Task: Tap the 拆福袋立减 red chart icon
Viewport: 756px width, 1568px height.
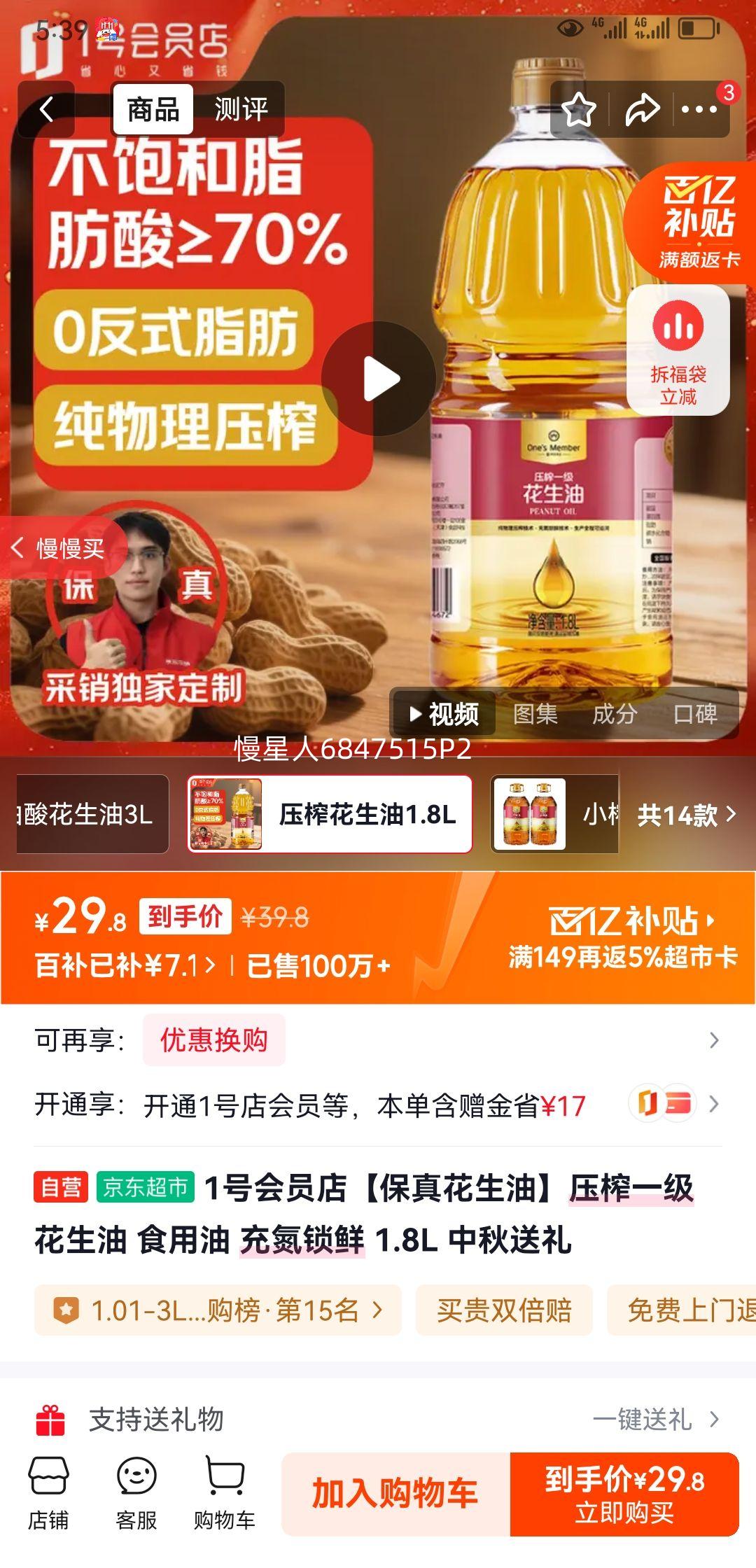Action: 678,325
